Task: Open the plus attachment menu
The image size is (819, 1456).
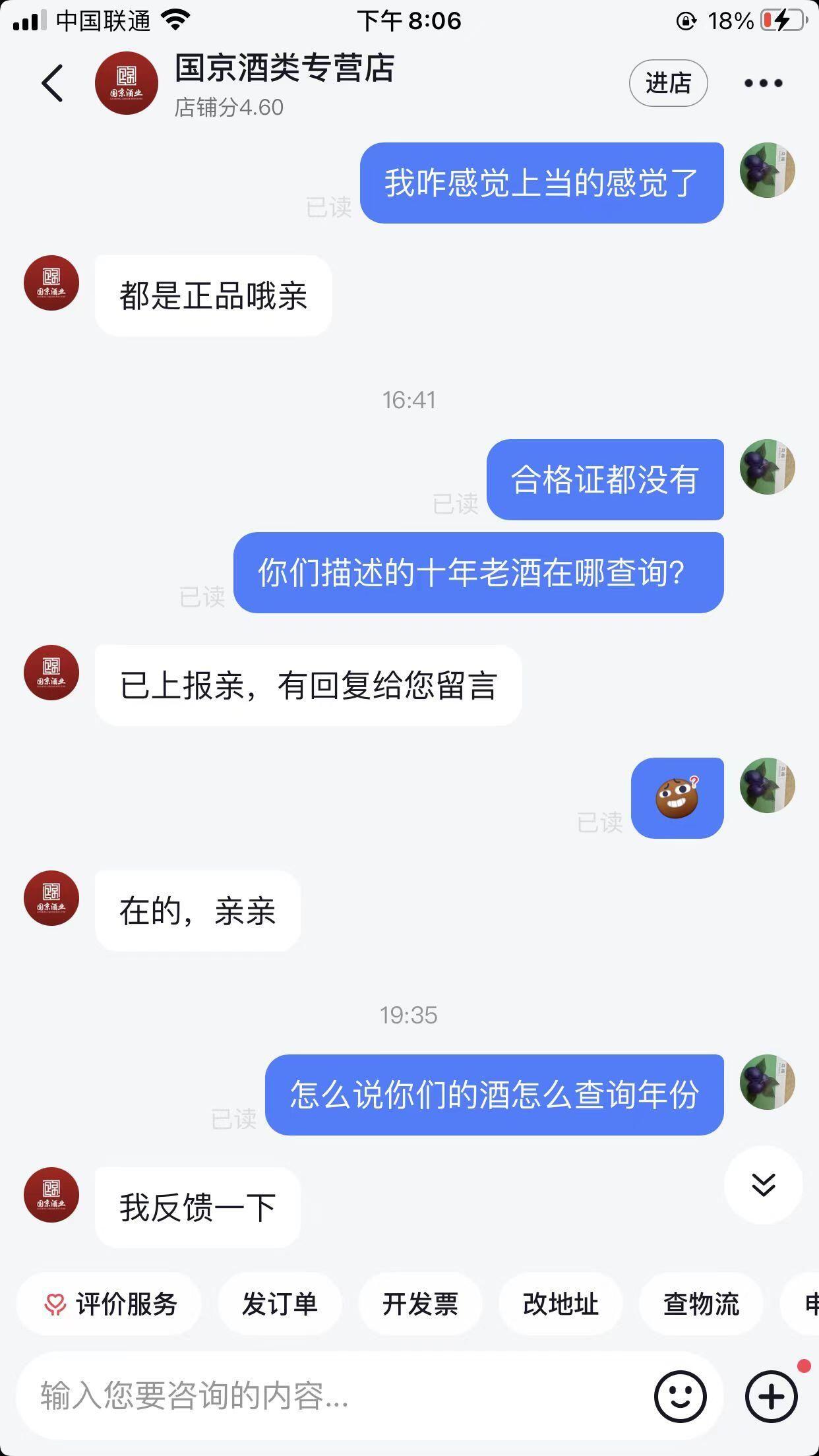Action: point(771,1396)
